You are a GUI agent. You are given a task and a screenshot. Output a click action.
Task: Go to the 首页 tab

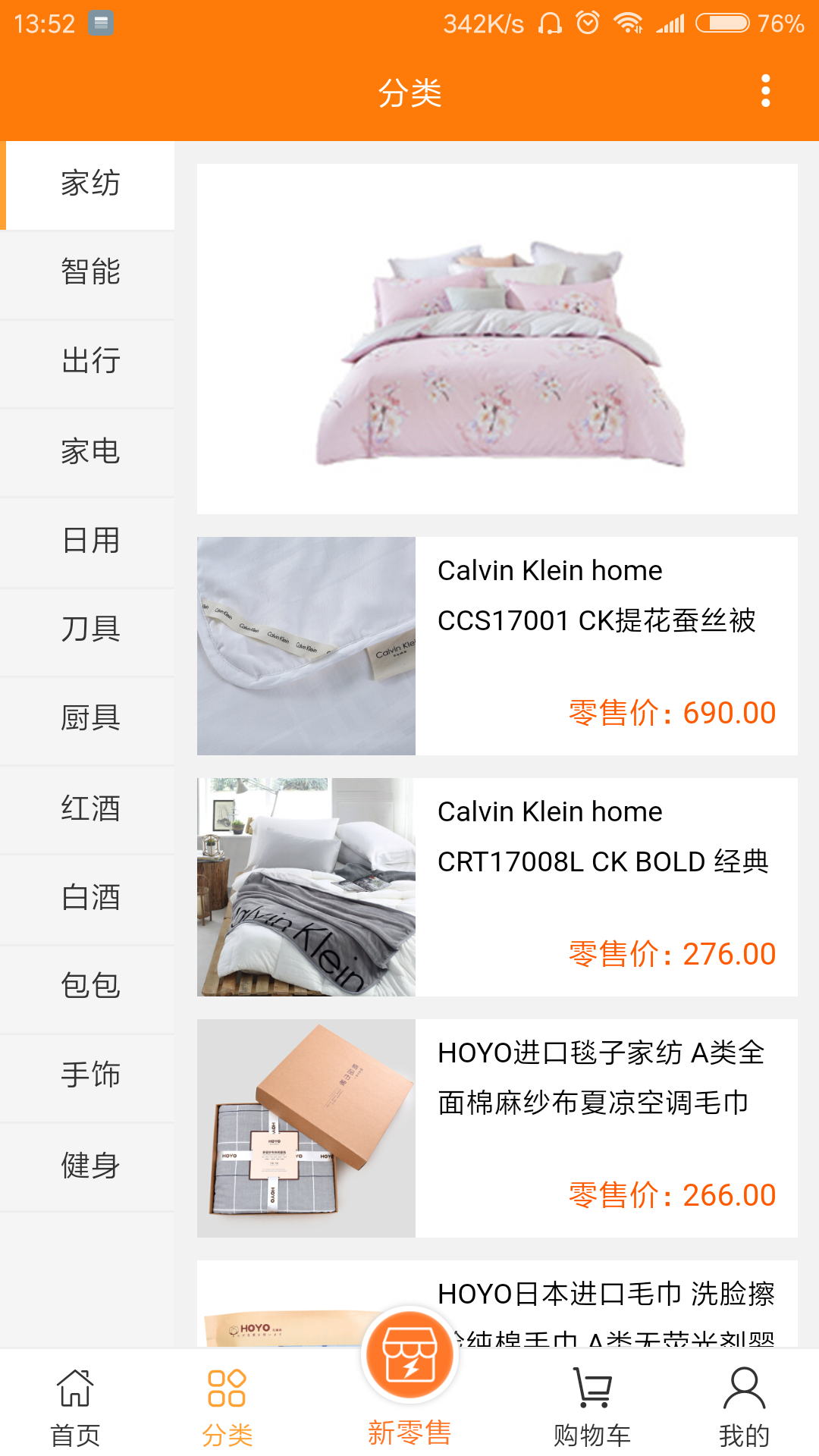[75, 1407]
